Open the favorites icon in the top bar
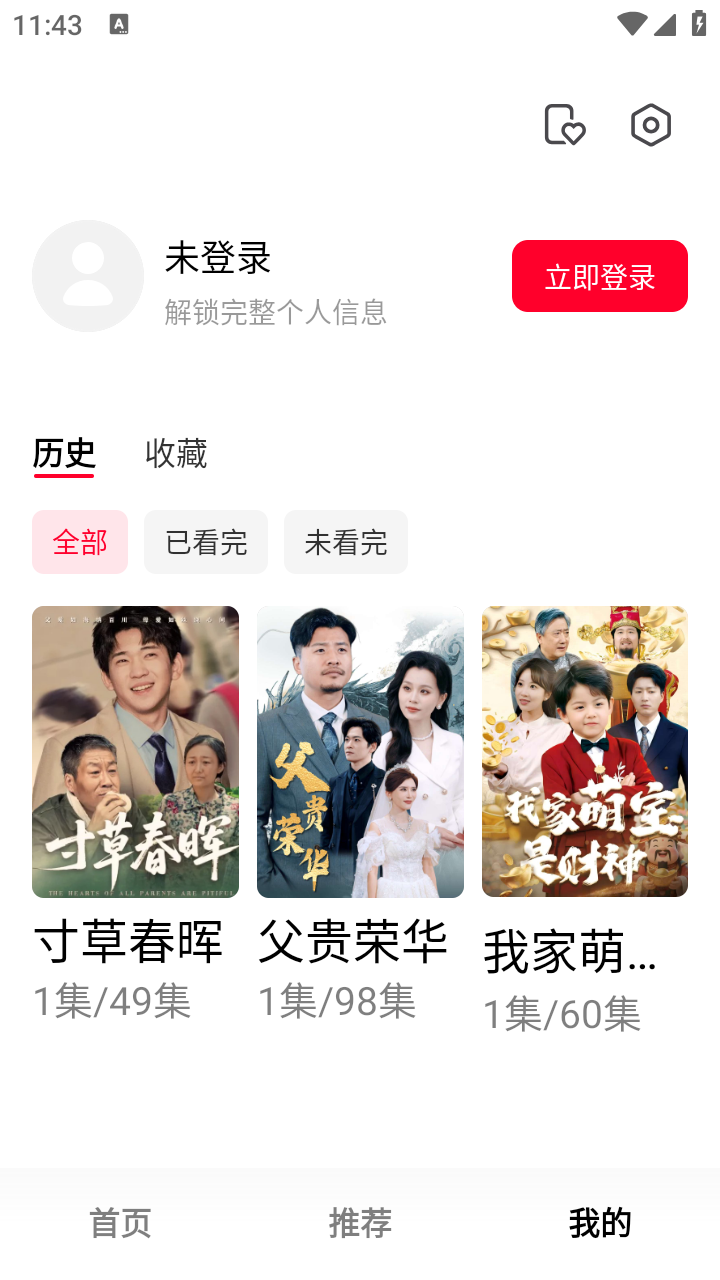This screenshot has height=1280, width=720. [x=564, y=125]
